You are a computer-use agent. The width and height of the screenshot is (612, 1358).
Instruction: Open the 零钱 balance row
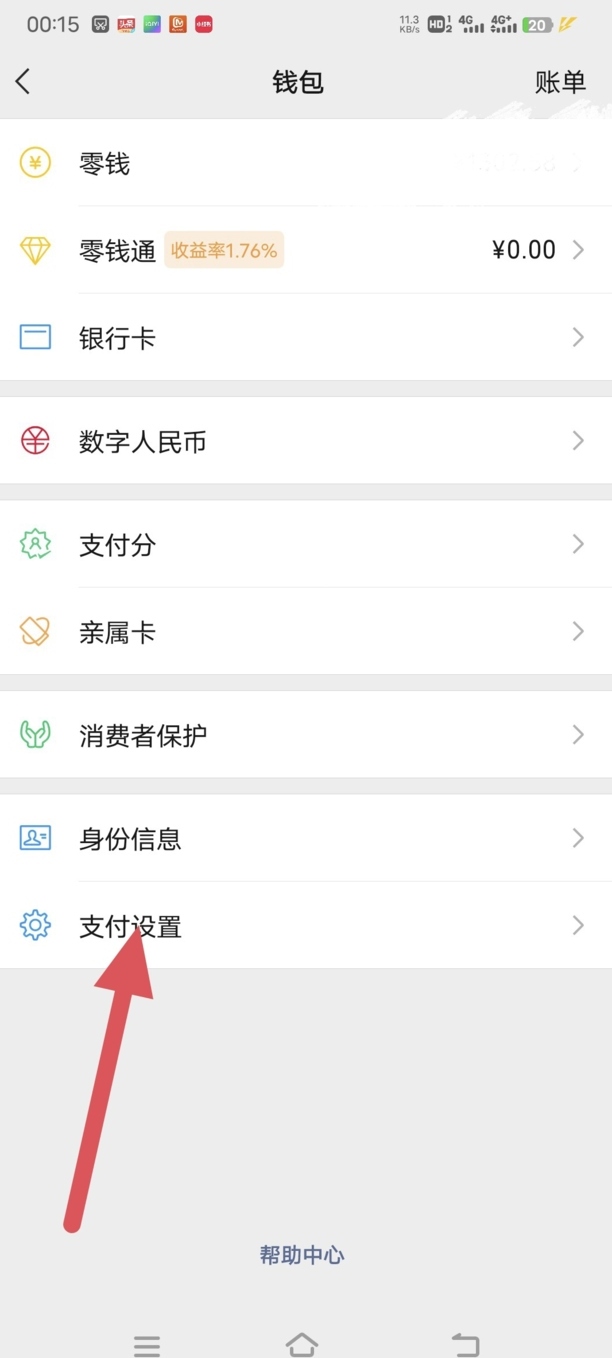point(306,163)
